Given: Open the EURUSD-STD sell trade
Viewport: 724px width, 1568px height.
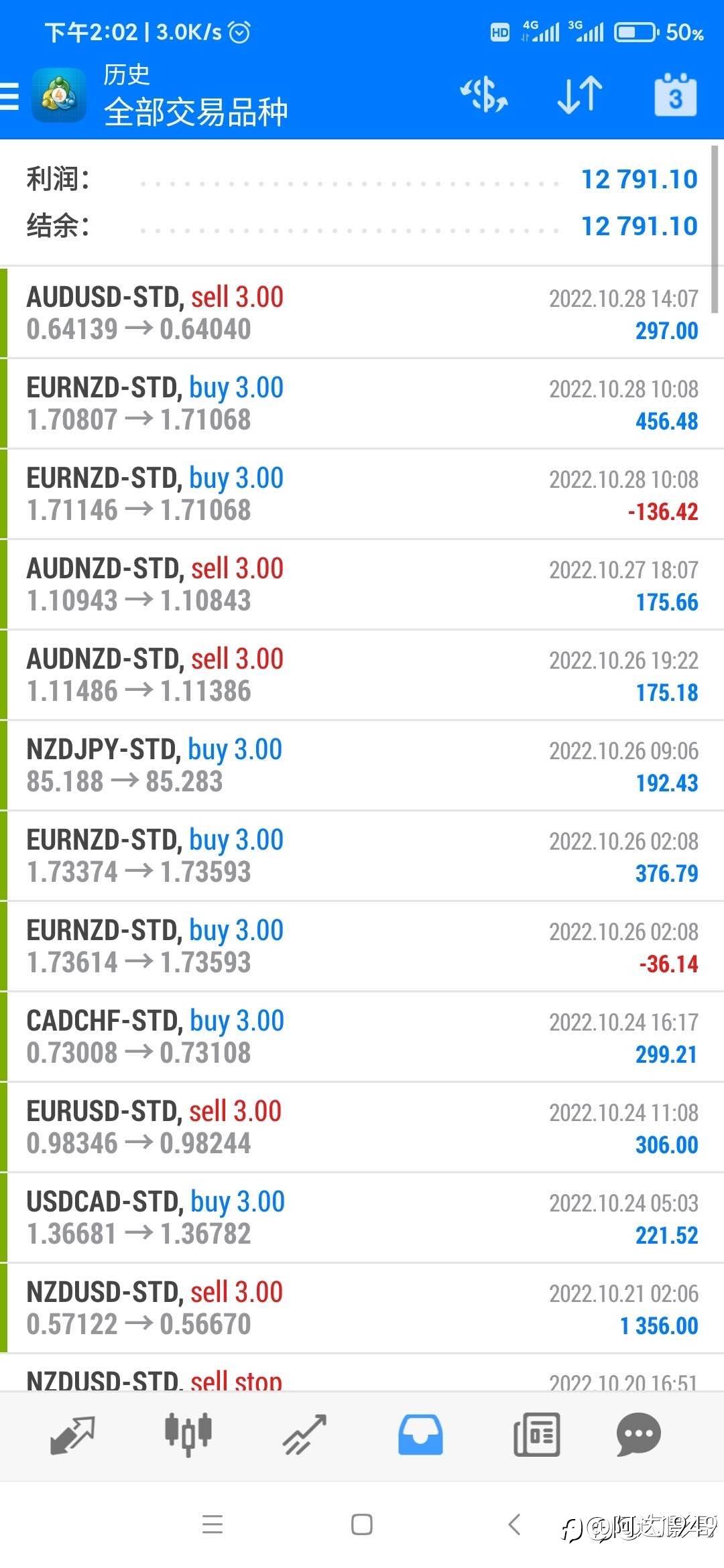Looking at the screenshot, I should click(x=362, y=1127).
